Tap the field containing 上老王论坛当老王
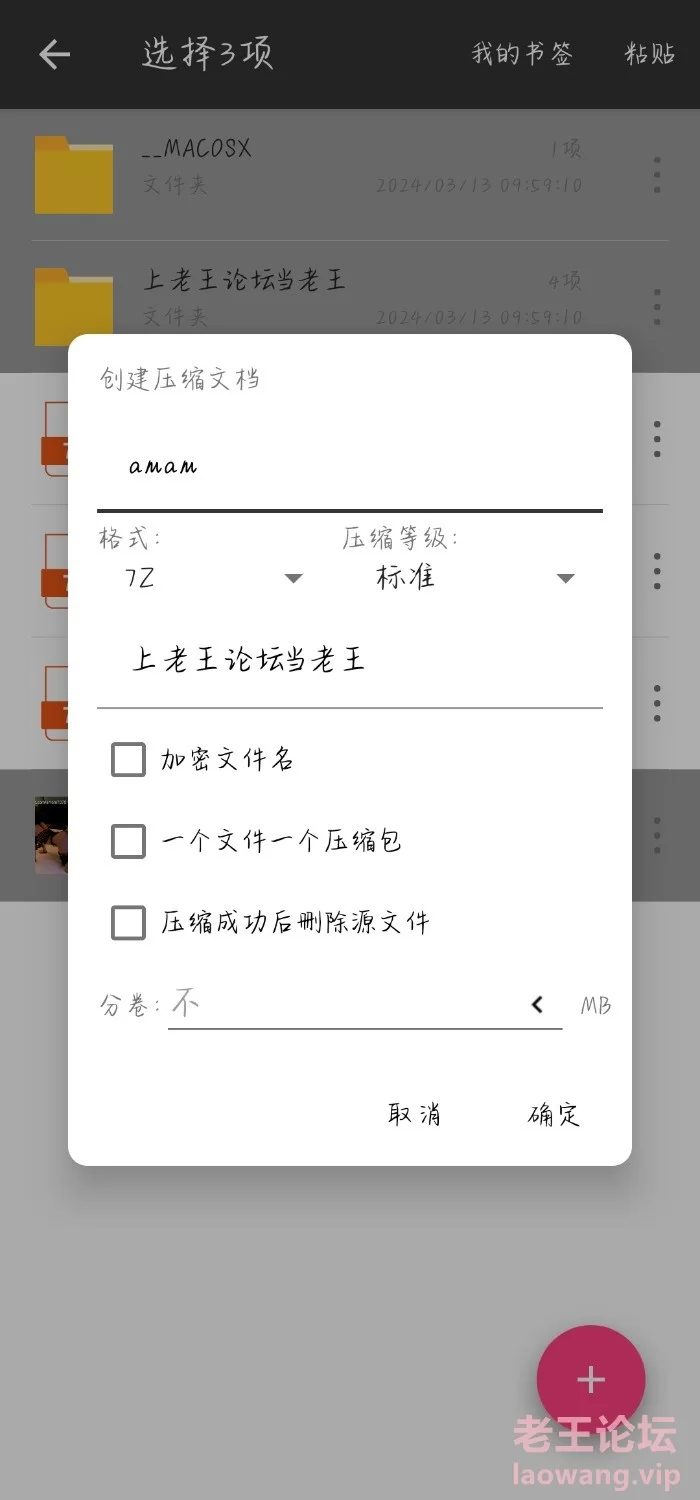 click(349, 660)
